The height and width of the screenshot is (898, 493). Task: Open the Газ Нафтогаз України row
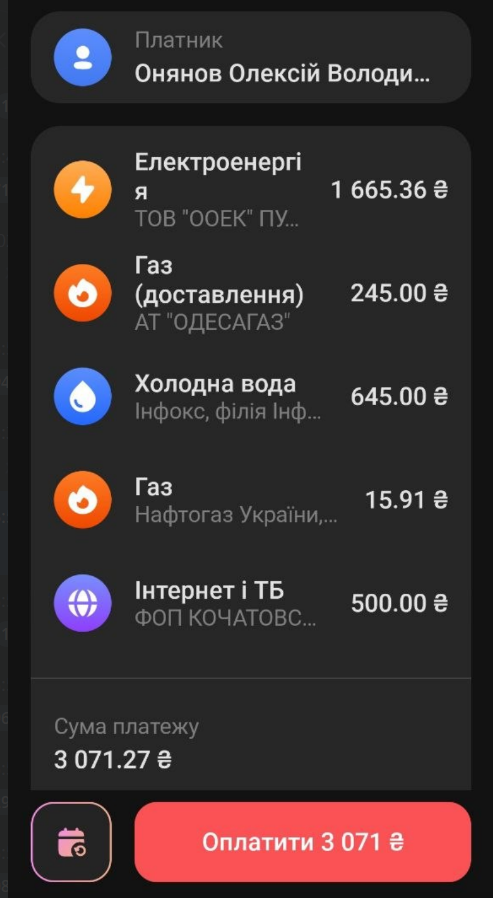251,500
